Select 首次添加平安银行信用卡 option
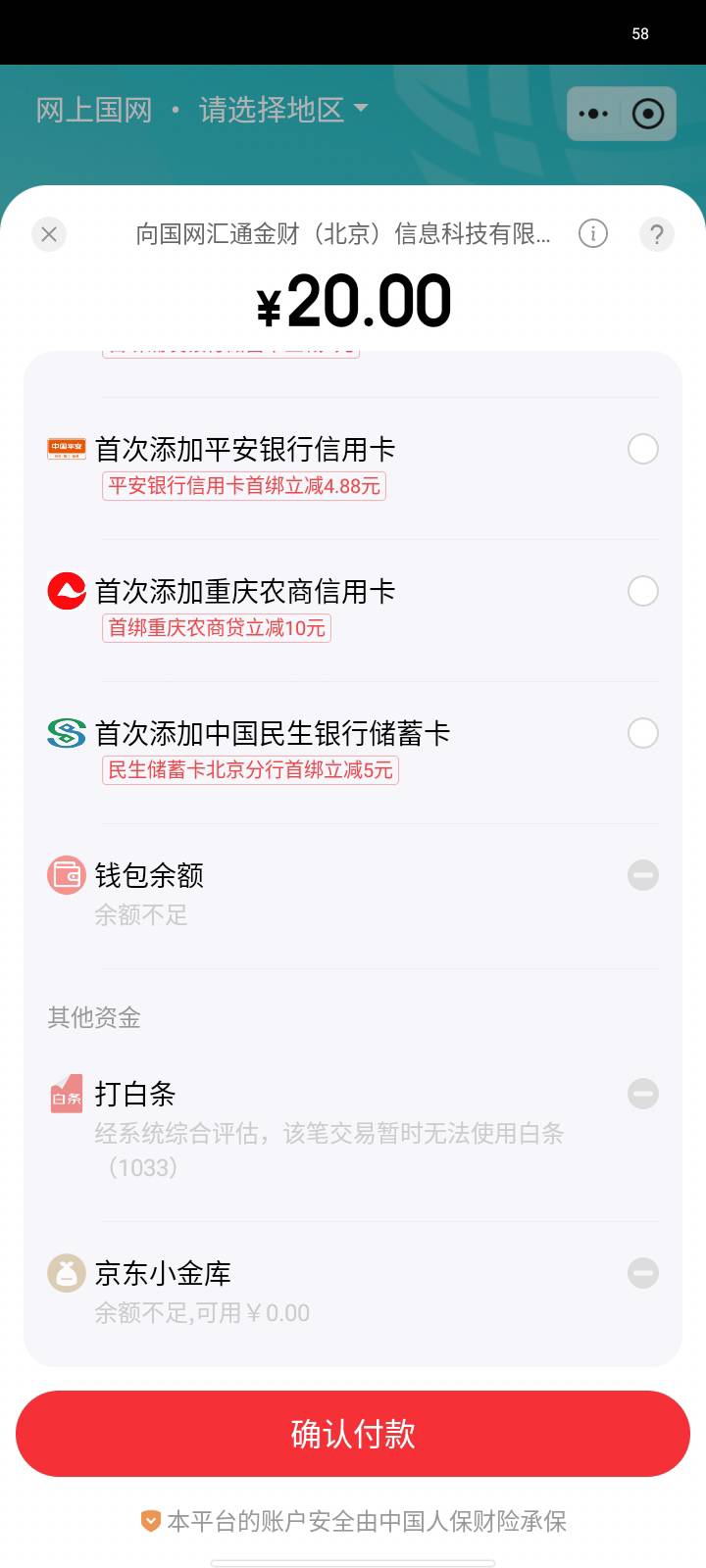 tap(353, 467)
